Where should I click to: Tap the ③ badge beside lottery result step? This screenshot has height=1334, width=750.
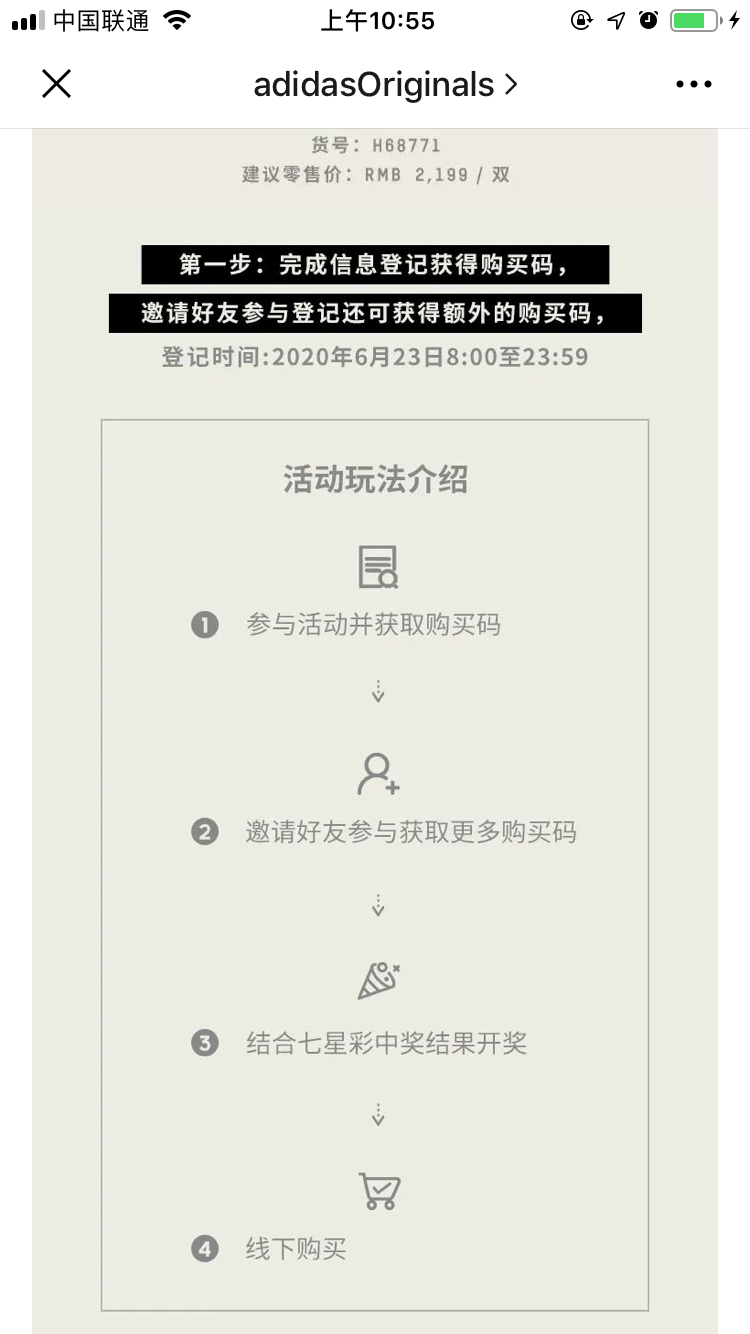[204, 1043]
